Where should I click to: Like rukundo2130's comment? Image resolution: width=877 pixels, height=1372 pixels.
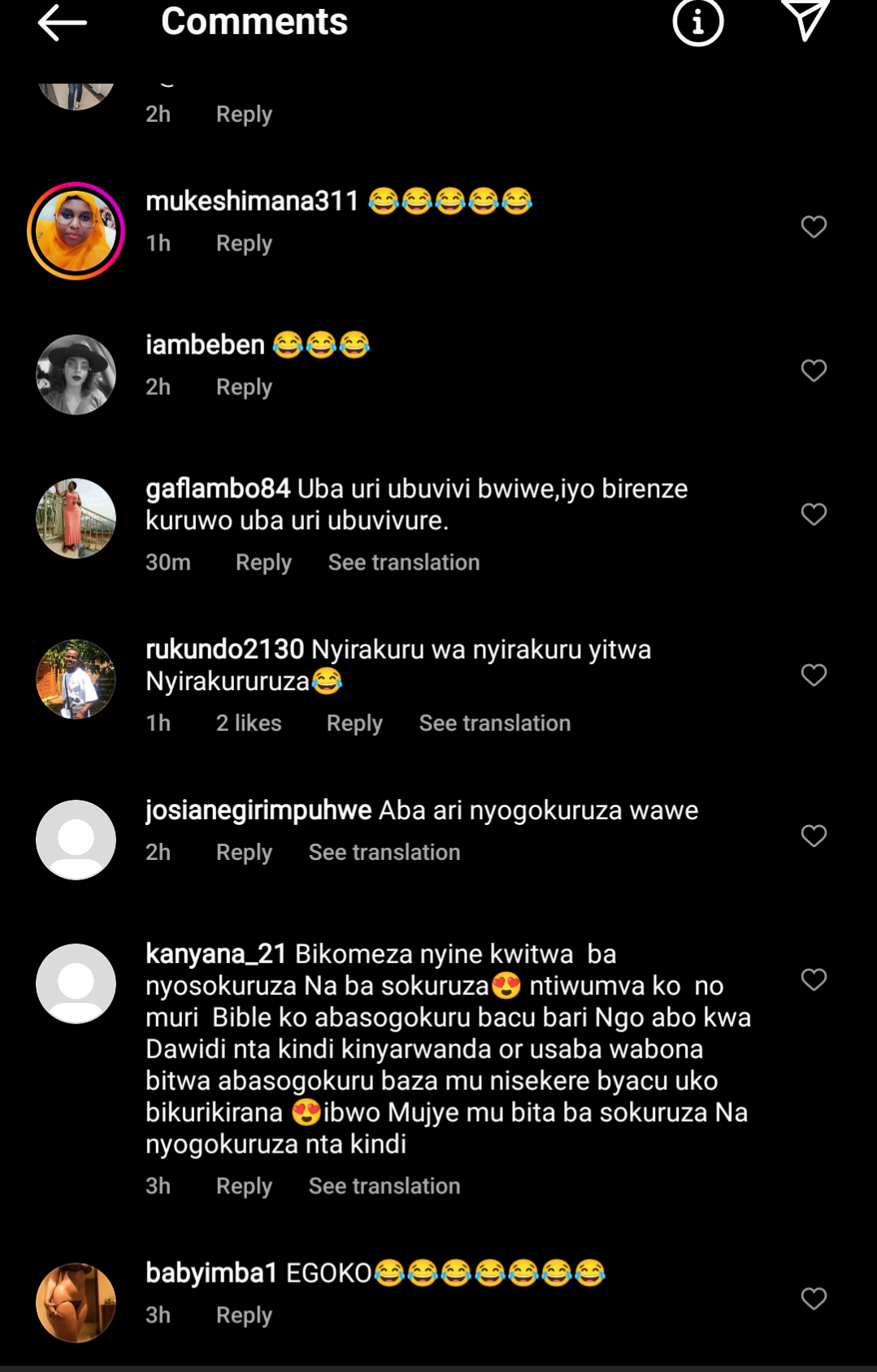(814, 675)
